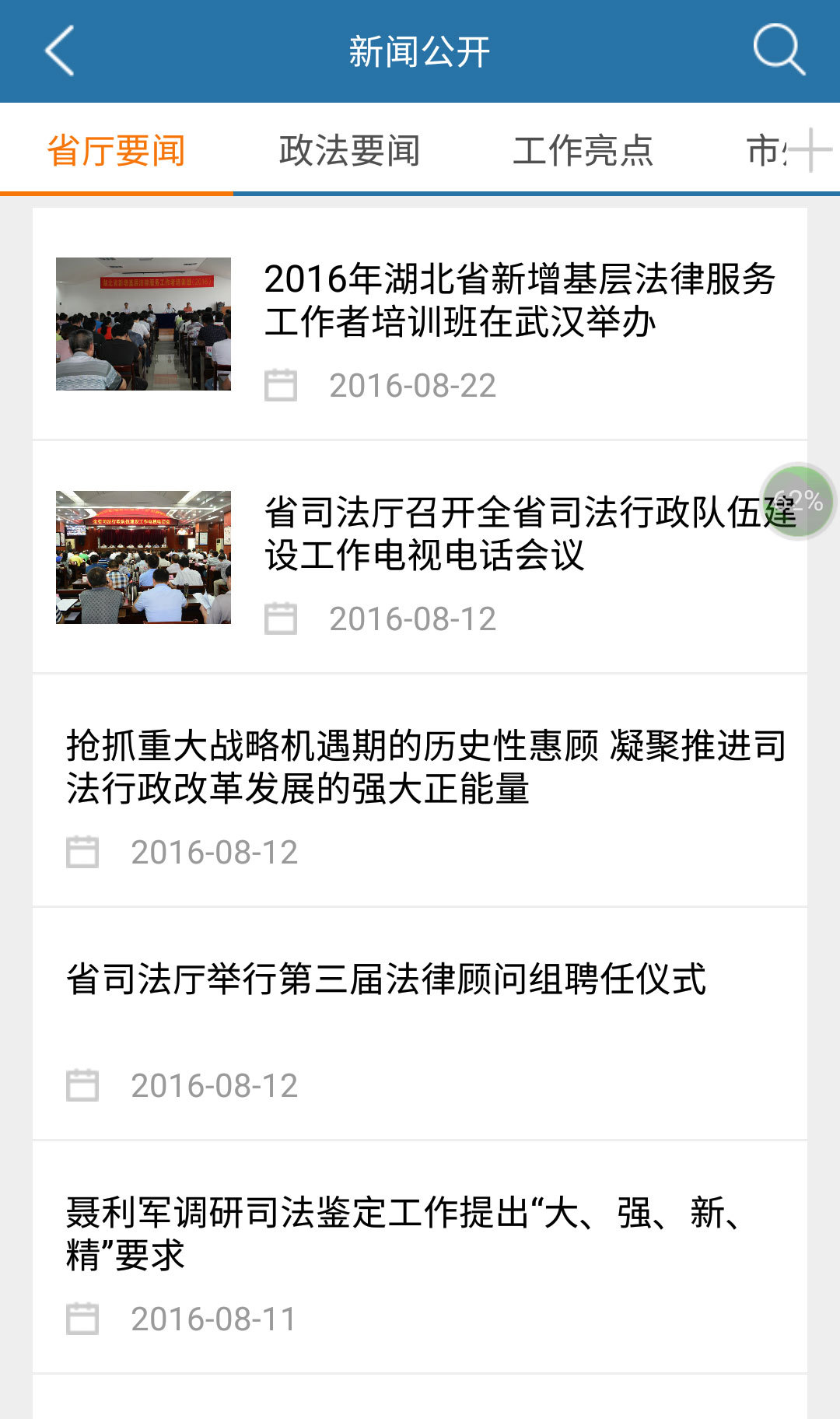Open article 2016年湖北省新增基层法律服务工作者培训班

(519, 301)
